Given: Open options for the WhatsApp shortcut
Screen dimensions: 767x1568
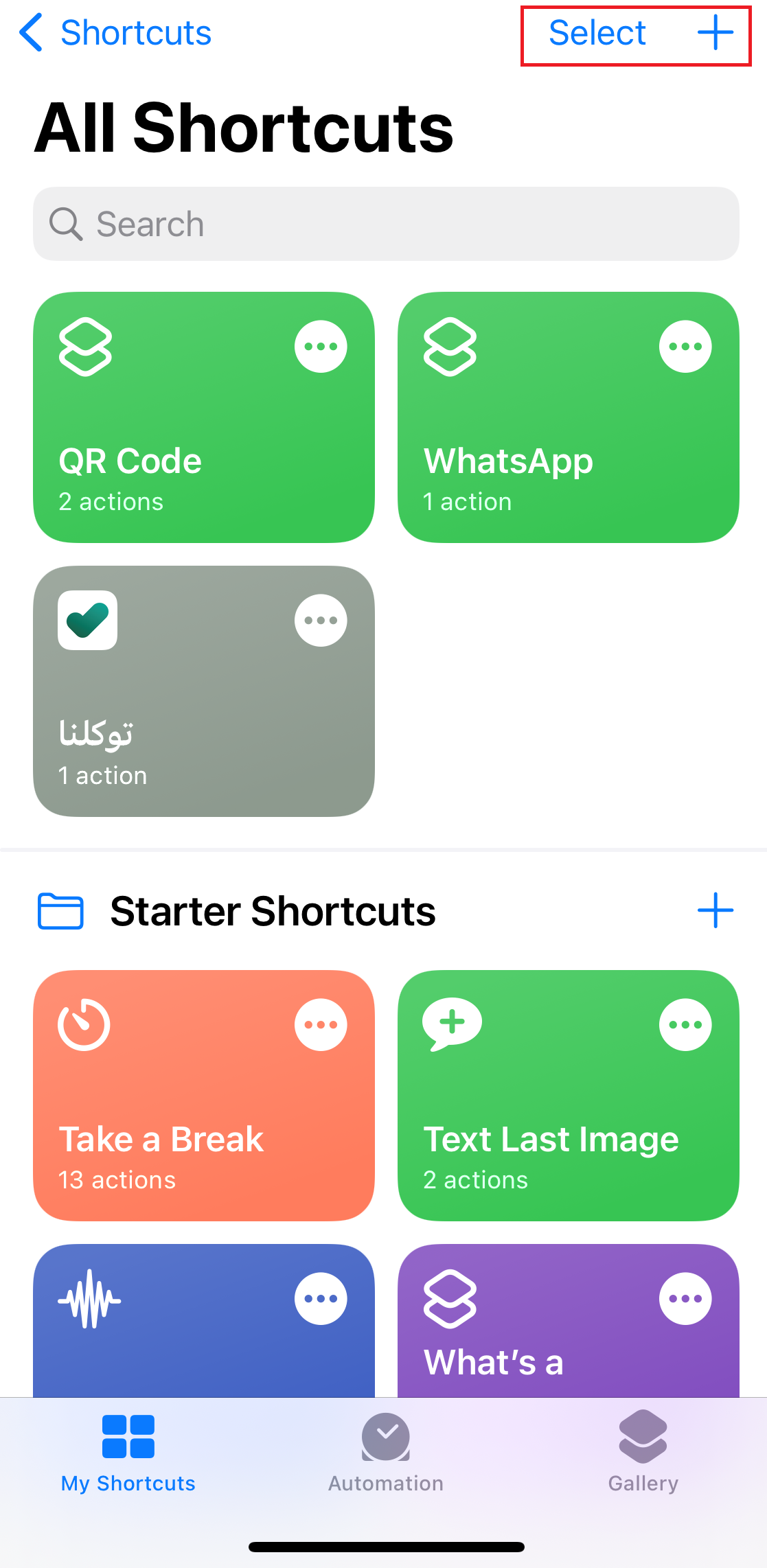Looking at the screenshot, I should [685, 347].
